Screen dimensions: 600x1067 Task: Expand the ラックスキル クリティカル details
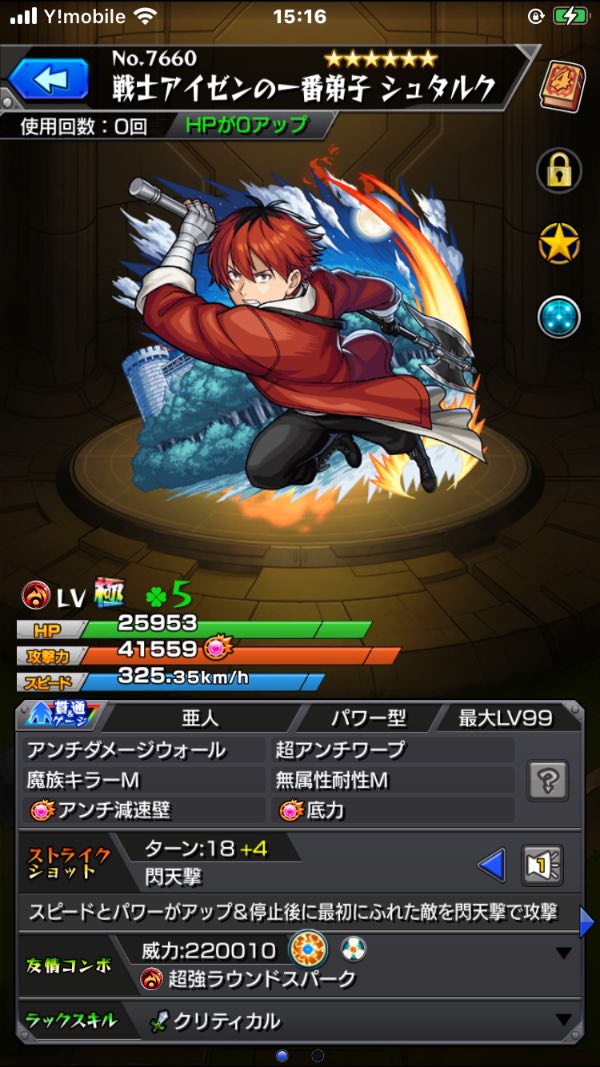(565, 1020)
